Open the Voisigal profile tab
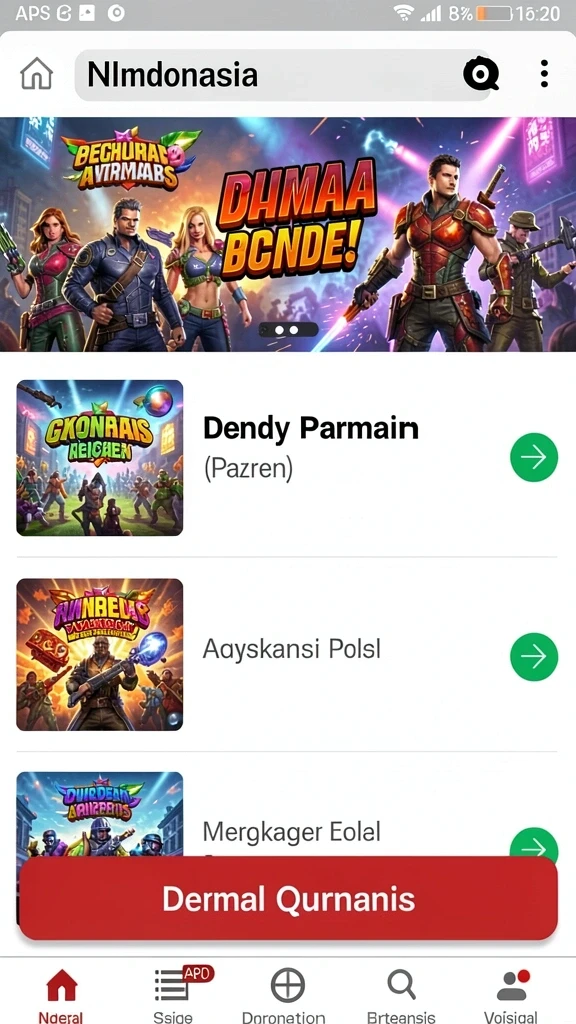576x1024 pixels. (511, 995)
